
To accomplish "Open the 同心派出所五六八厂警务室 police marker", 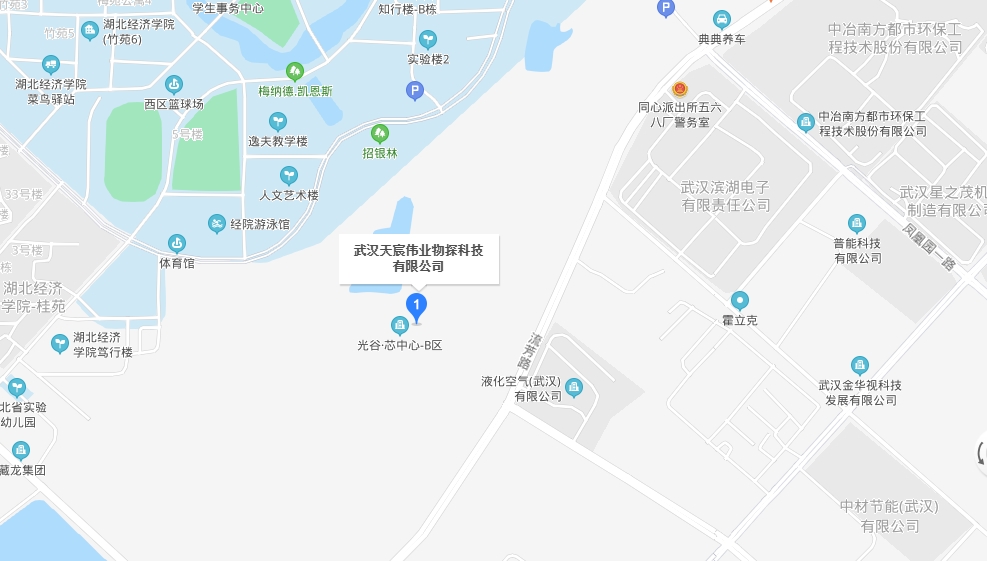I will (x=680, y=88).
